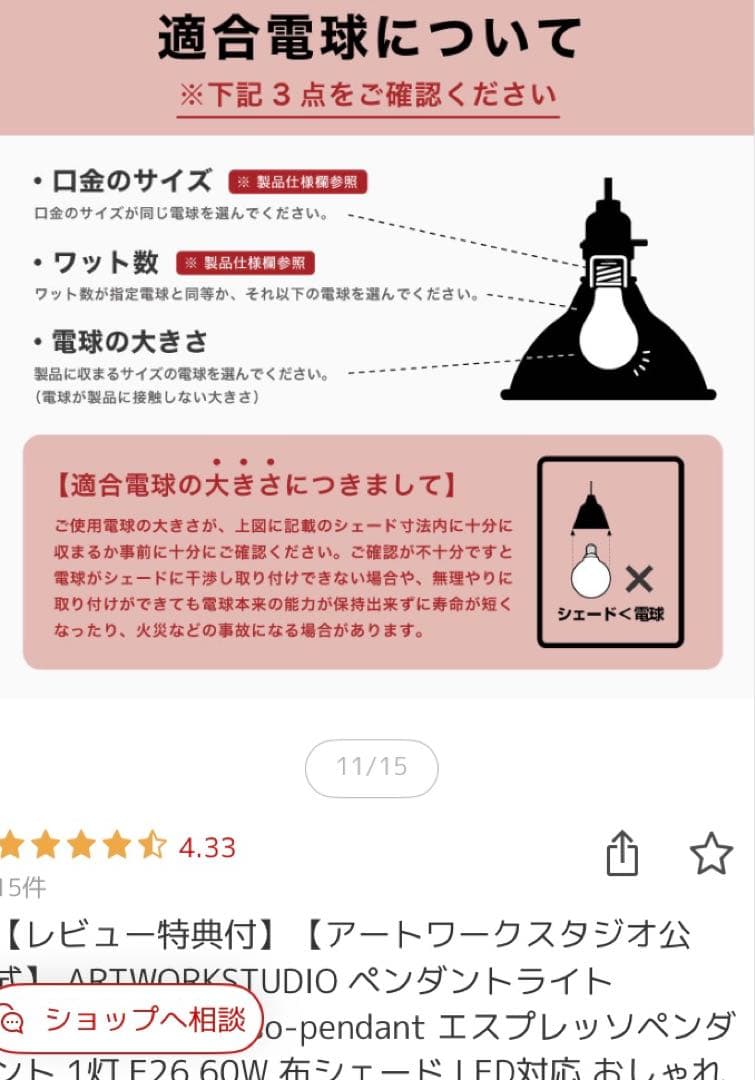Open the 4.33 star rating reviews
755x1080 pixels.
point(118,847)
